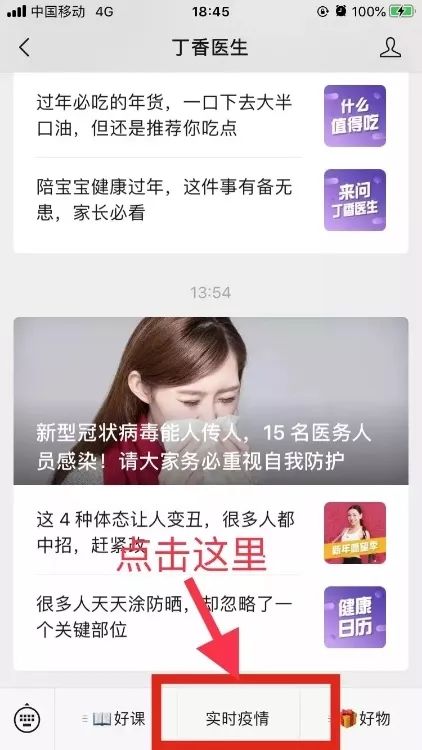422x750 pixels.
Task: Go back from 丁香医生 chat
Action: click(x=24, y=47)
